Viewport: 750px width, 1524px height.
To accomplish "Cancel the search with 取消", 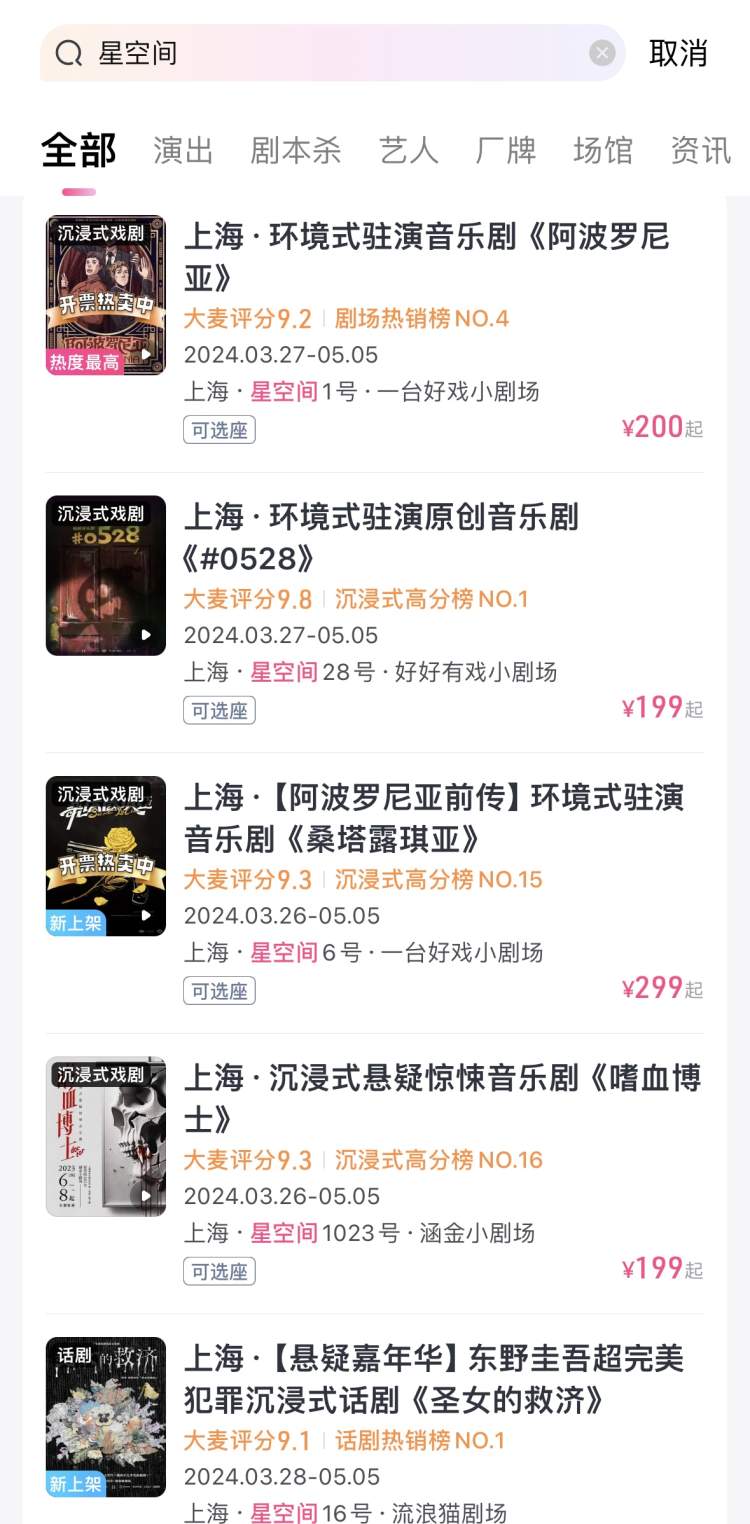I will [x=678, y=53].
